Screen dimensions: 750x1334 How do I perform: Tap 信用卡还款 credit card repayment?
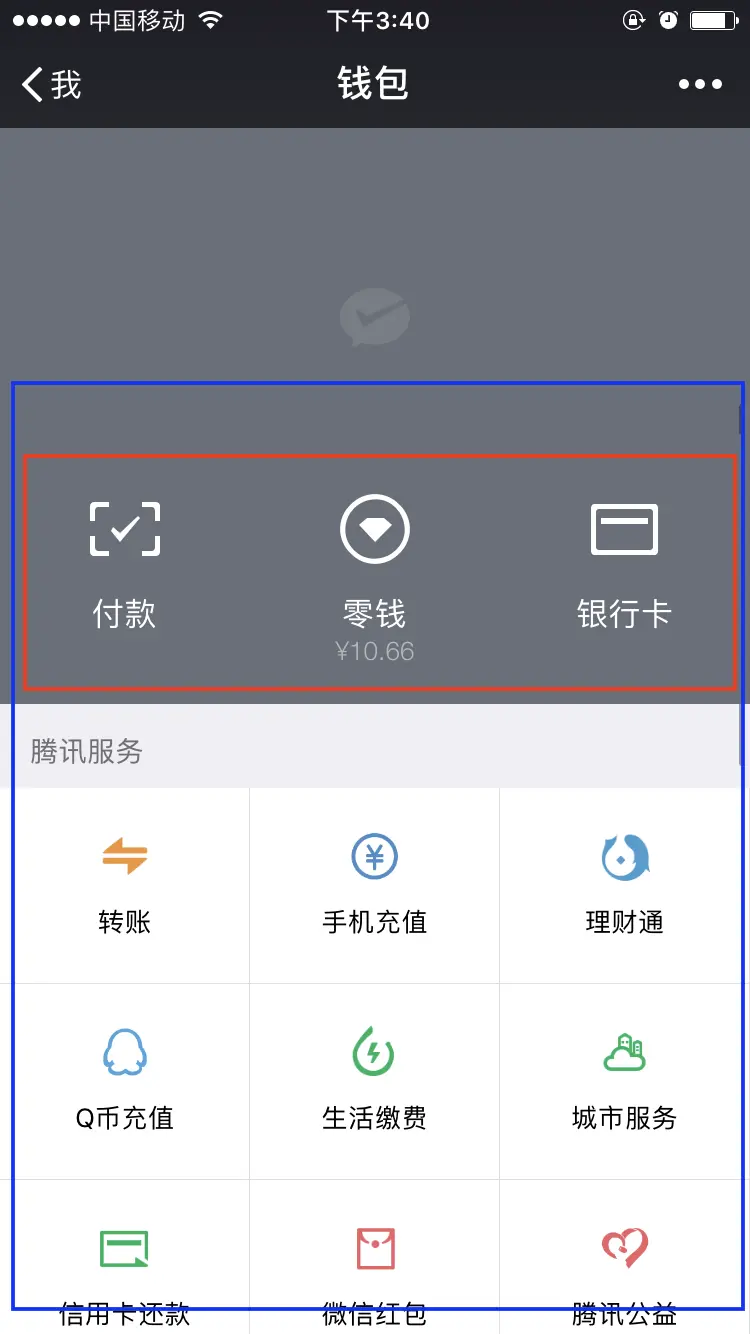[x=125, y=1270]
